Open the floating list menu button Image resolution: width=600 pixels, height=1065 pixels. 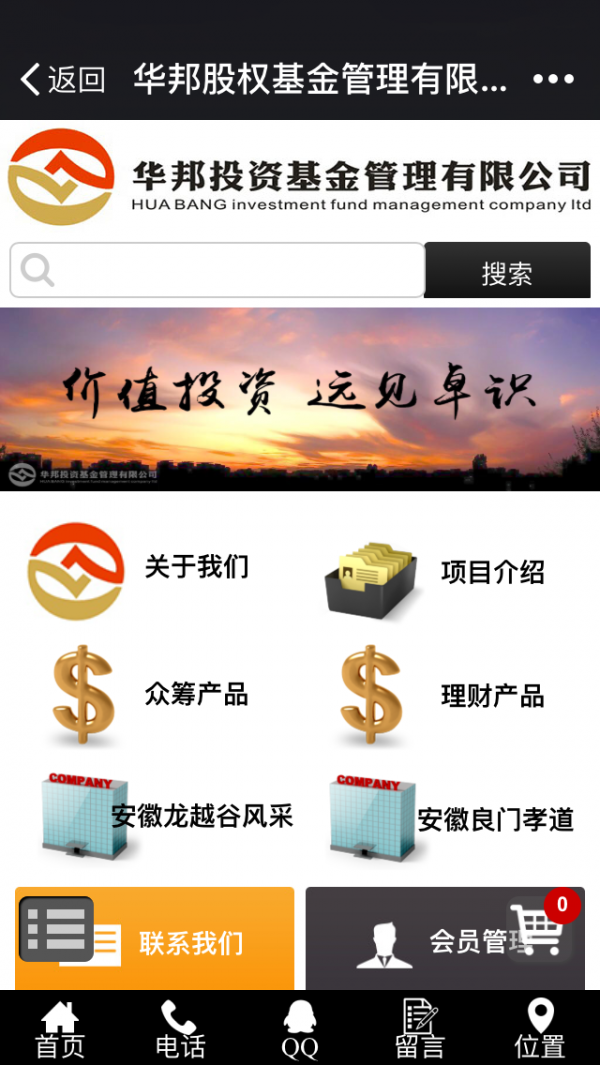[56, 929]
